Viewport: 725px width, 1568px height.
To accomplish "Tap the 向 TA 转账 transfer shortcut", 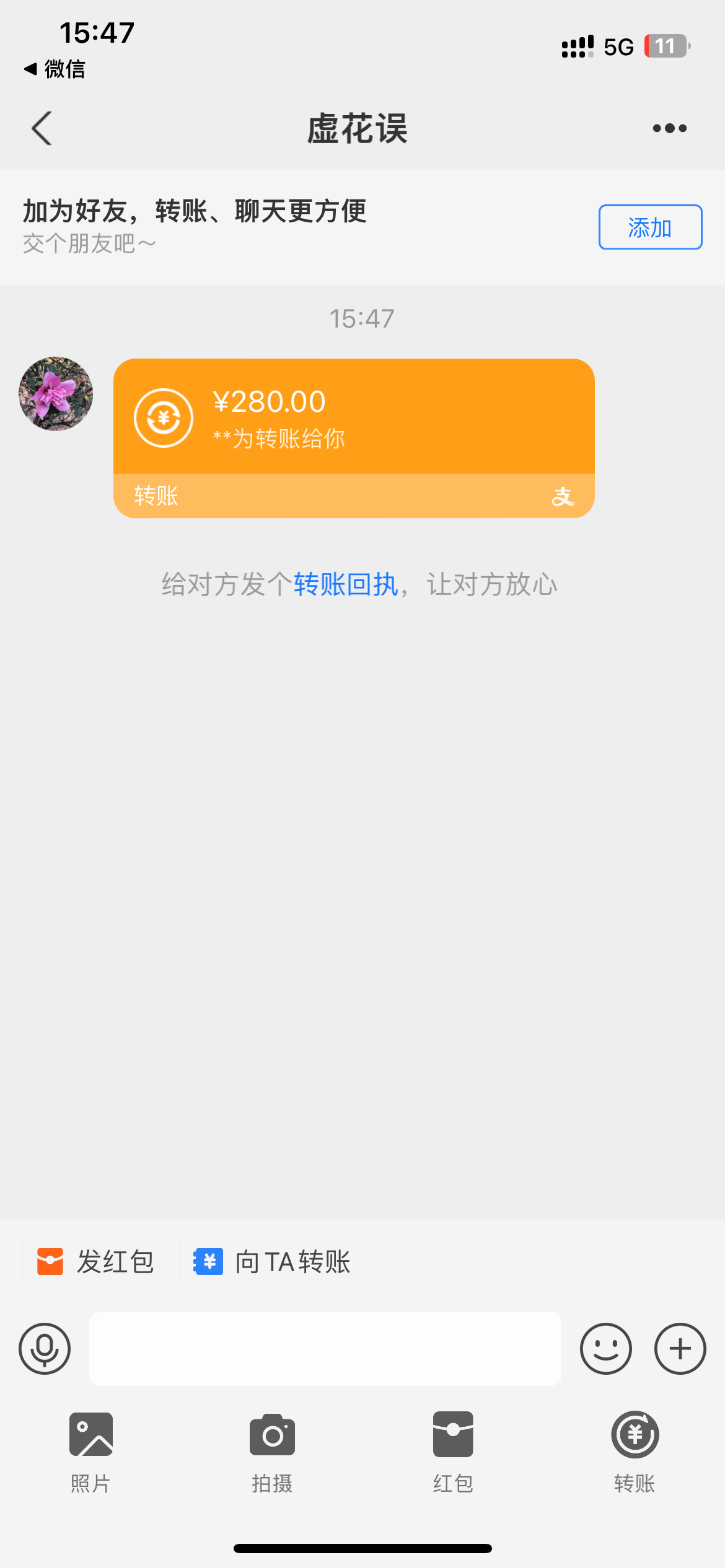I will (273, 1262).
